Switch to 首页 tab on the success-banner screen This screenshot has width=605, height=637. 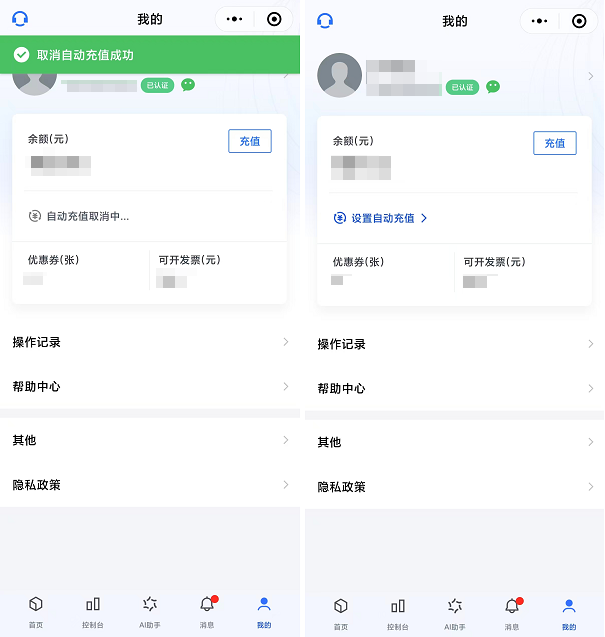point(36,611)
